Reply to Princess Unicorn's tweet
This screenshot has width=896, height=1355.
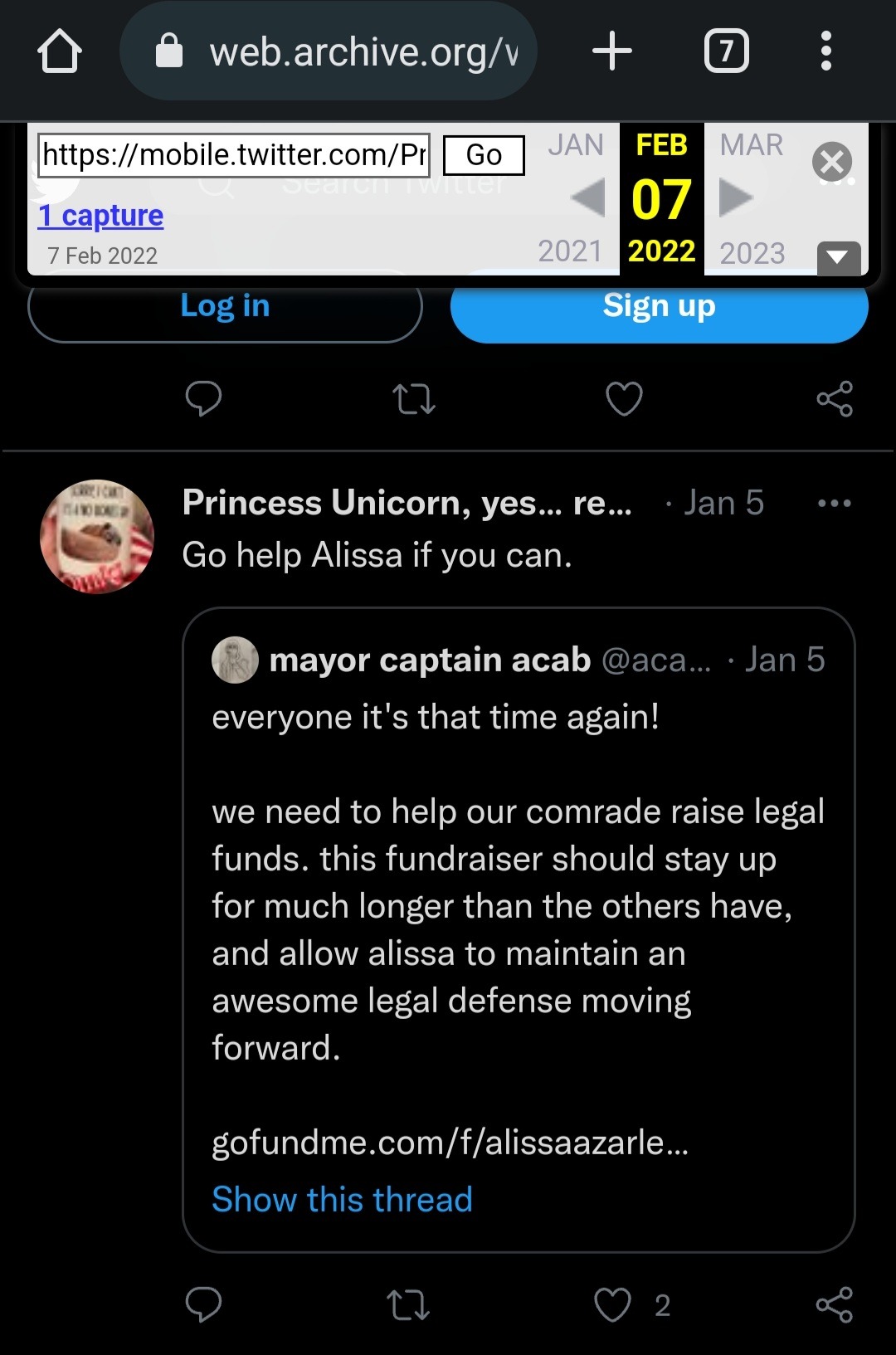(x=203, y=1304)
